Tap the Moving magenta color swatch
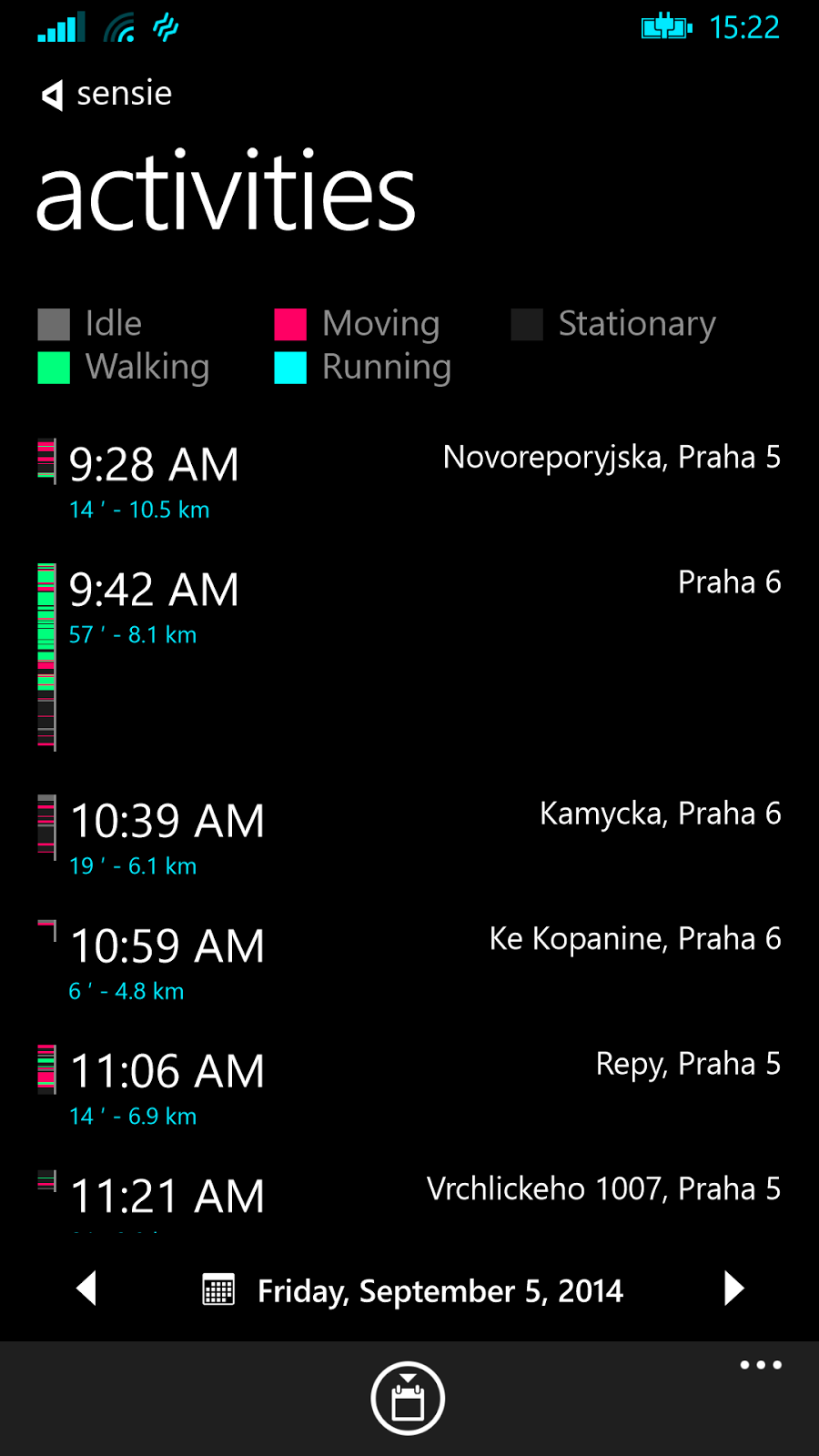 [x=291, y=324]
